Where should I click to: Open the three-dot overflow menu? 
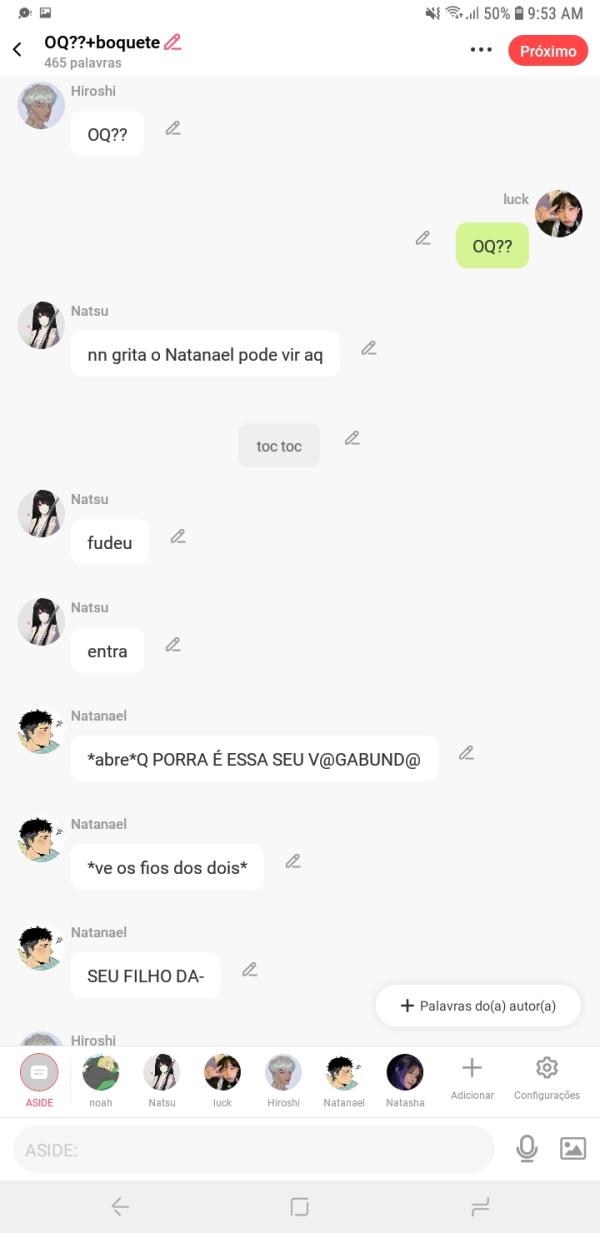[481, 50]
